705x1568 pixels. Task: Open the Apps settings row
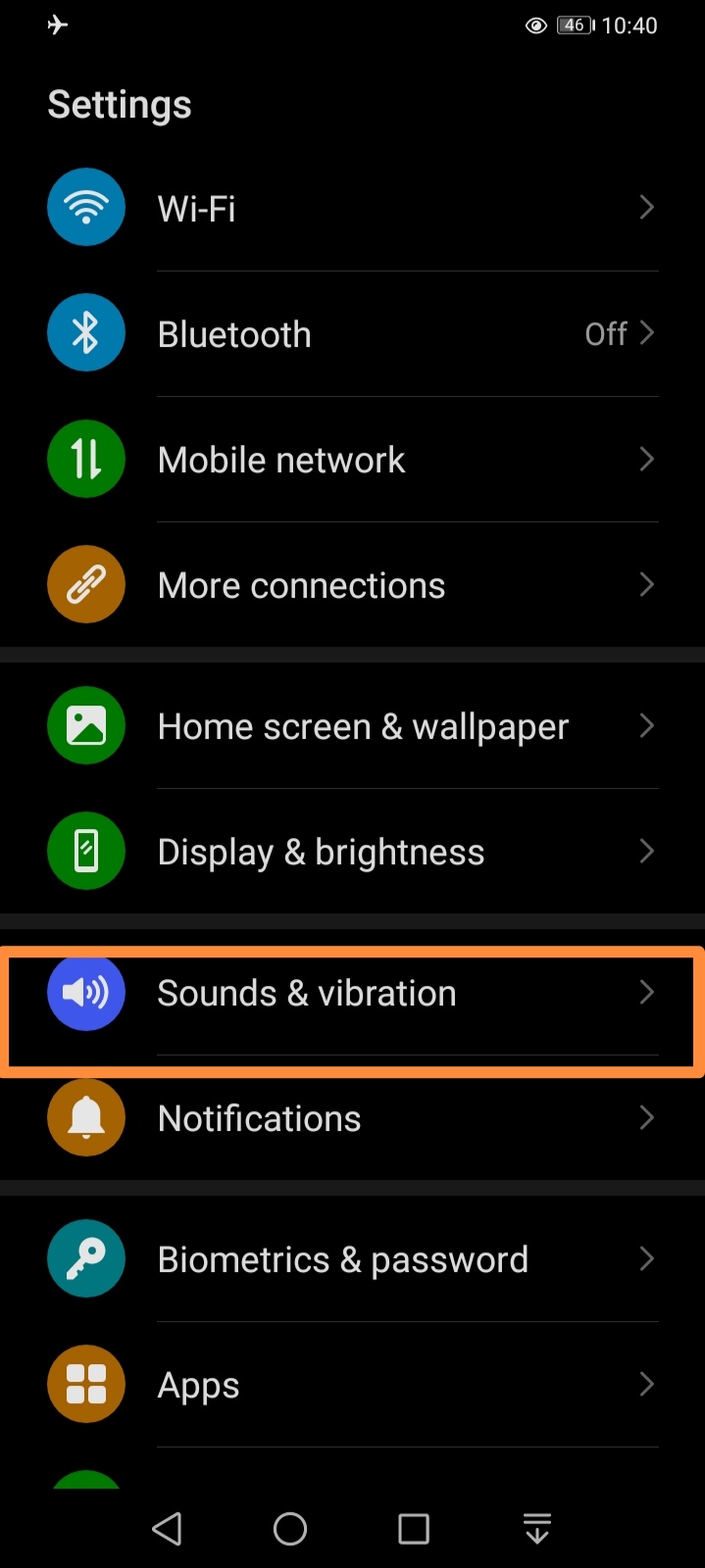353,1385
